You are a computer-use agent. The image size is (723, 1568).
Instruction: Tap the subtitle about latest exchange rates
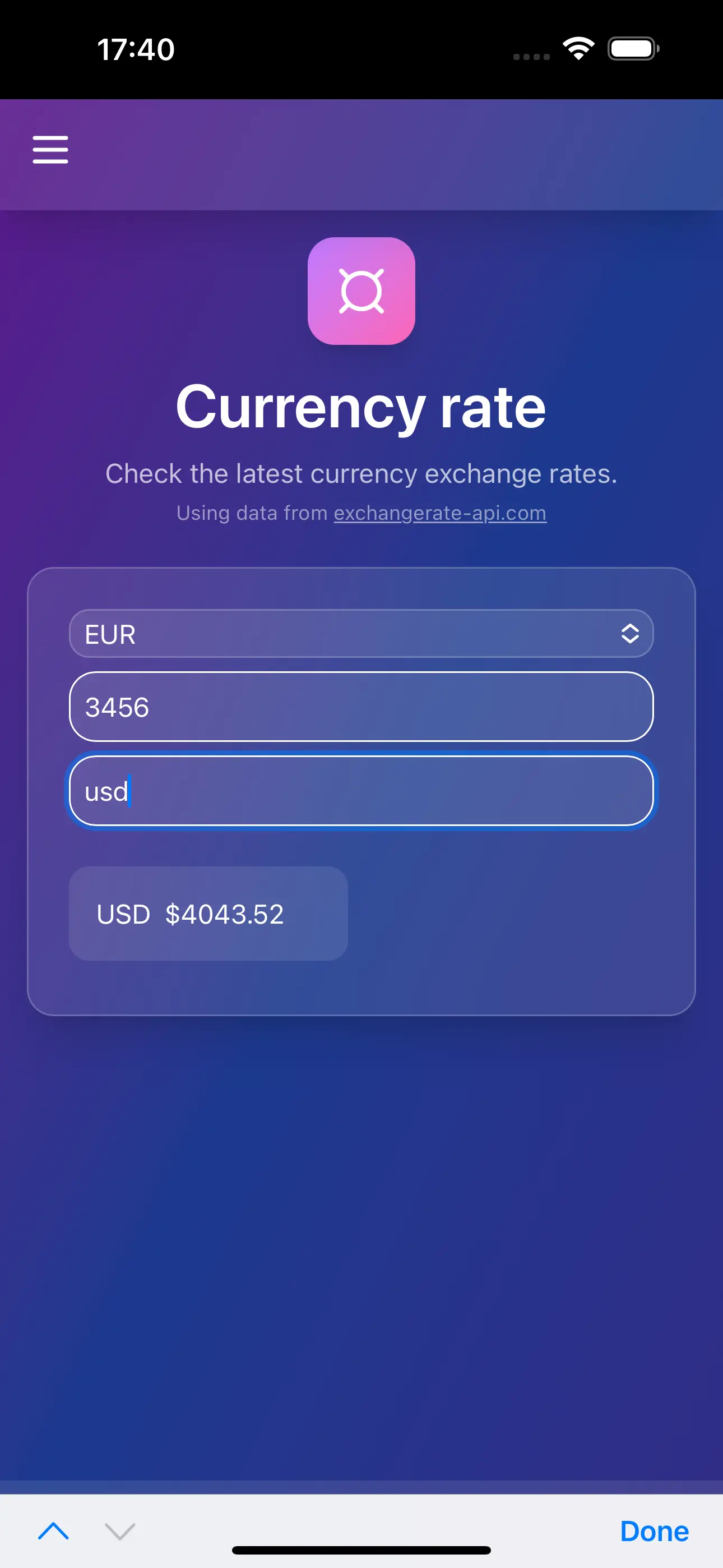[x=361, y=473]
